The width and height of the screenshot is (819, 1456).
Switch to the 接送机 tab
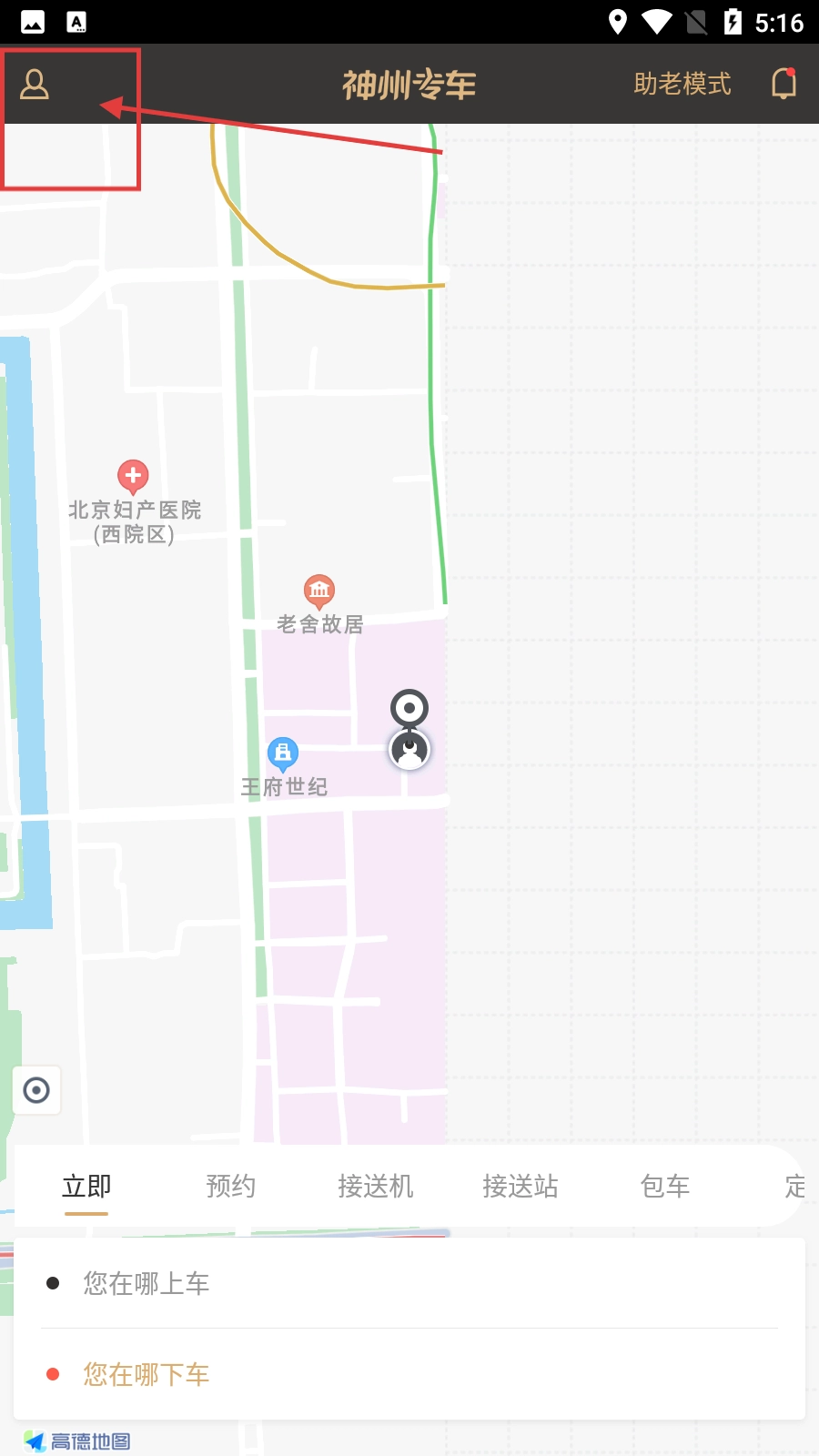pos(376,1186)
